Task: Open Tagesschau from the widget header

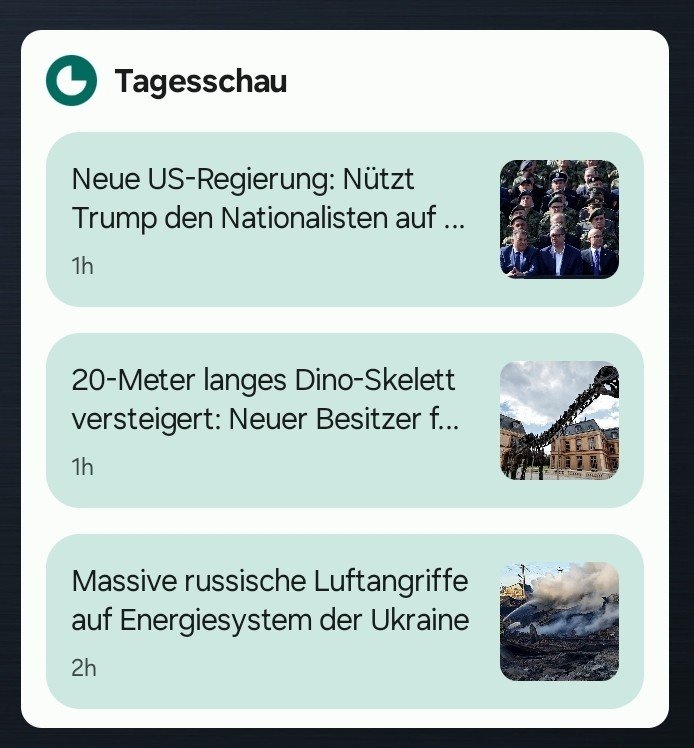Action: [x=200, y=81]
